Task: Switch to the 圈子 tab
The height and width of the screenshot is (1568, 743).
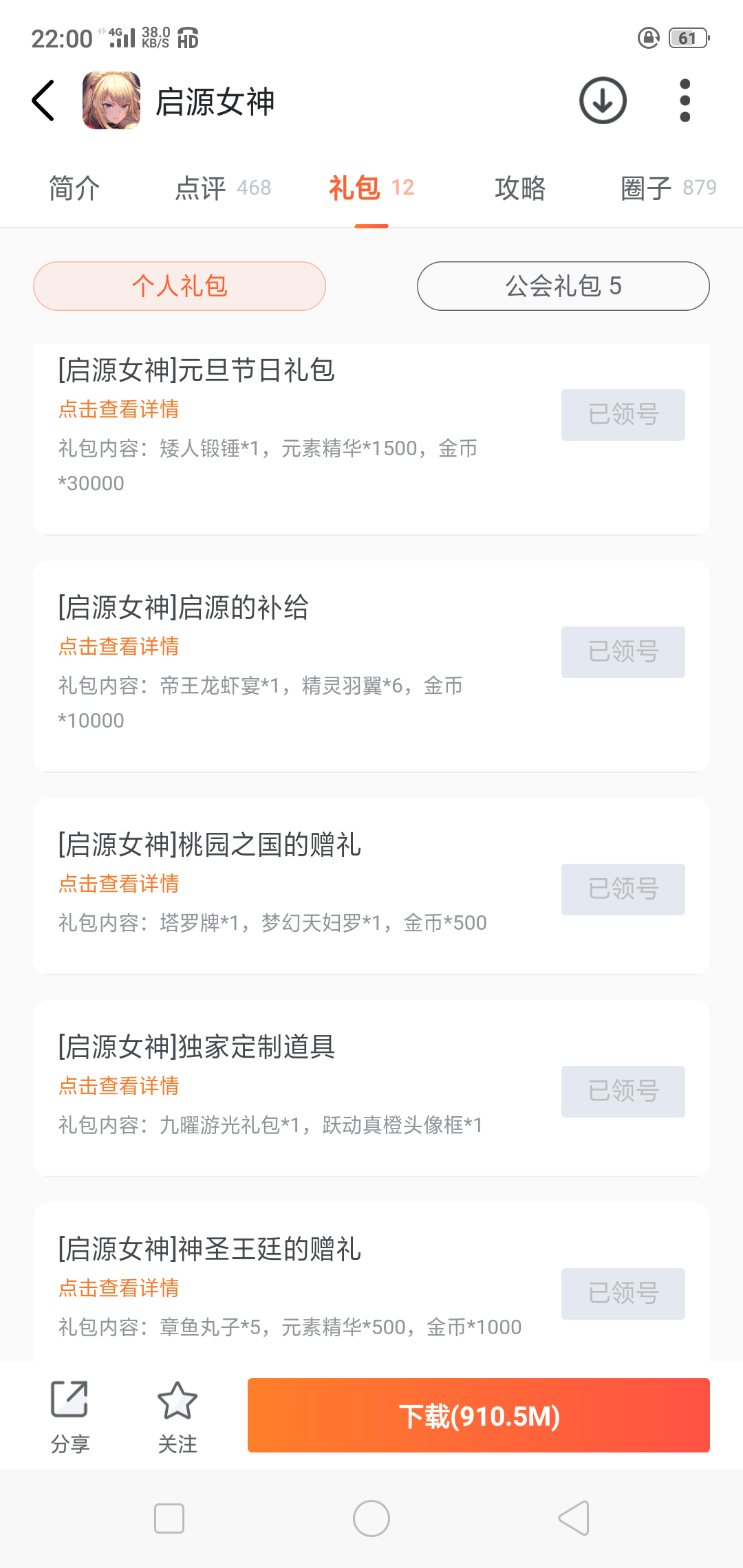Action: [667, 188]
